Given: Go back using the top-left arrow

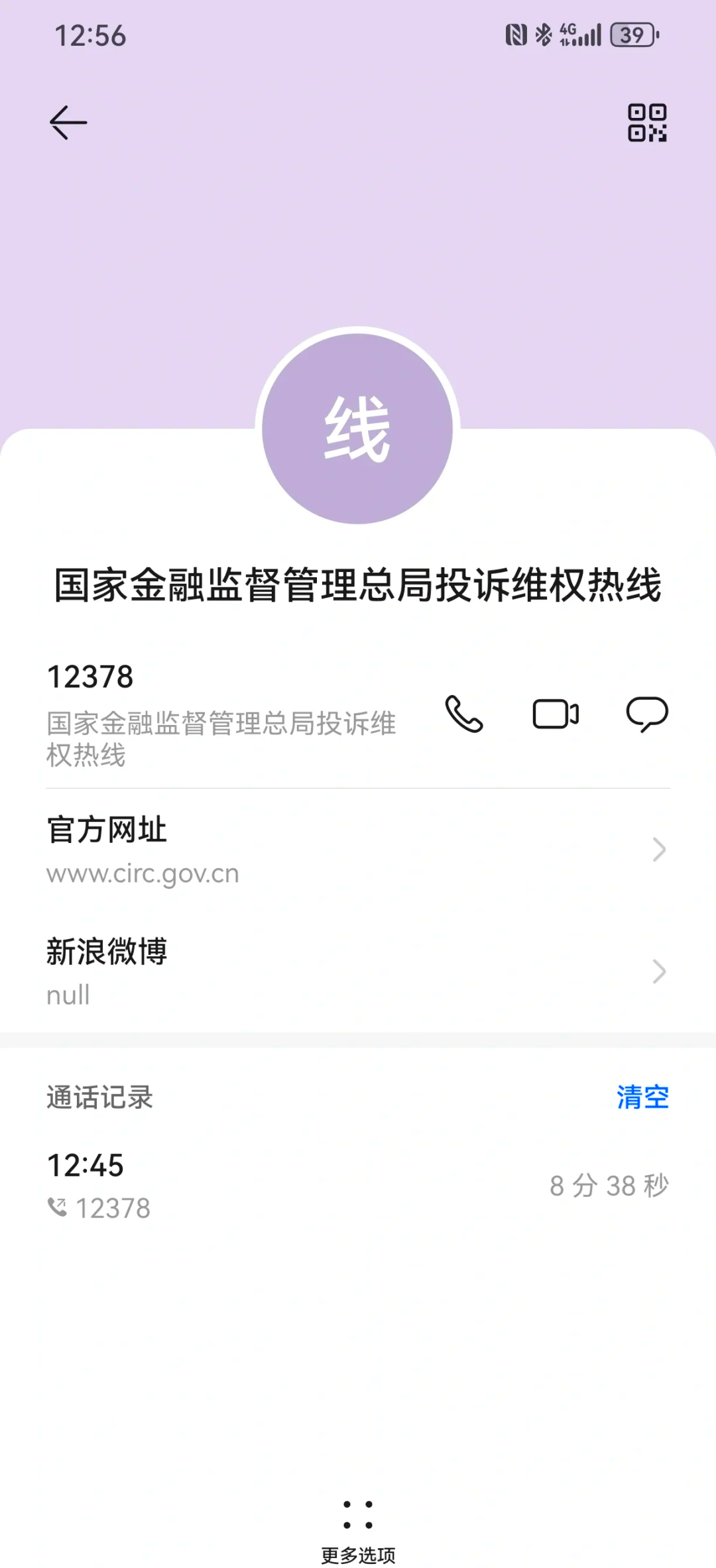Looking at the screenshot, I should coord(68,123).
